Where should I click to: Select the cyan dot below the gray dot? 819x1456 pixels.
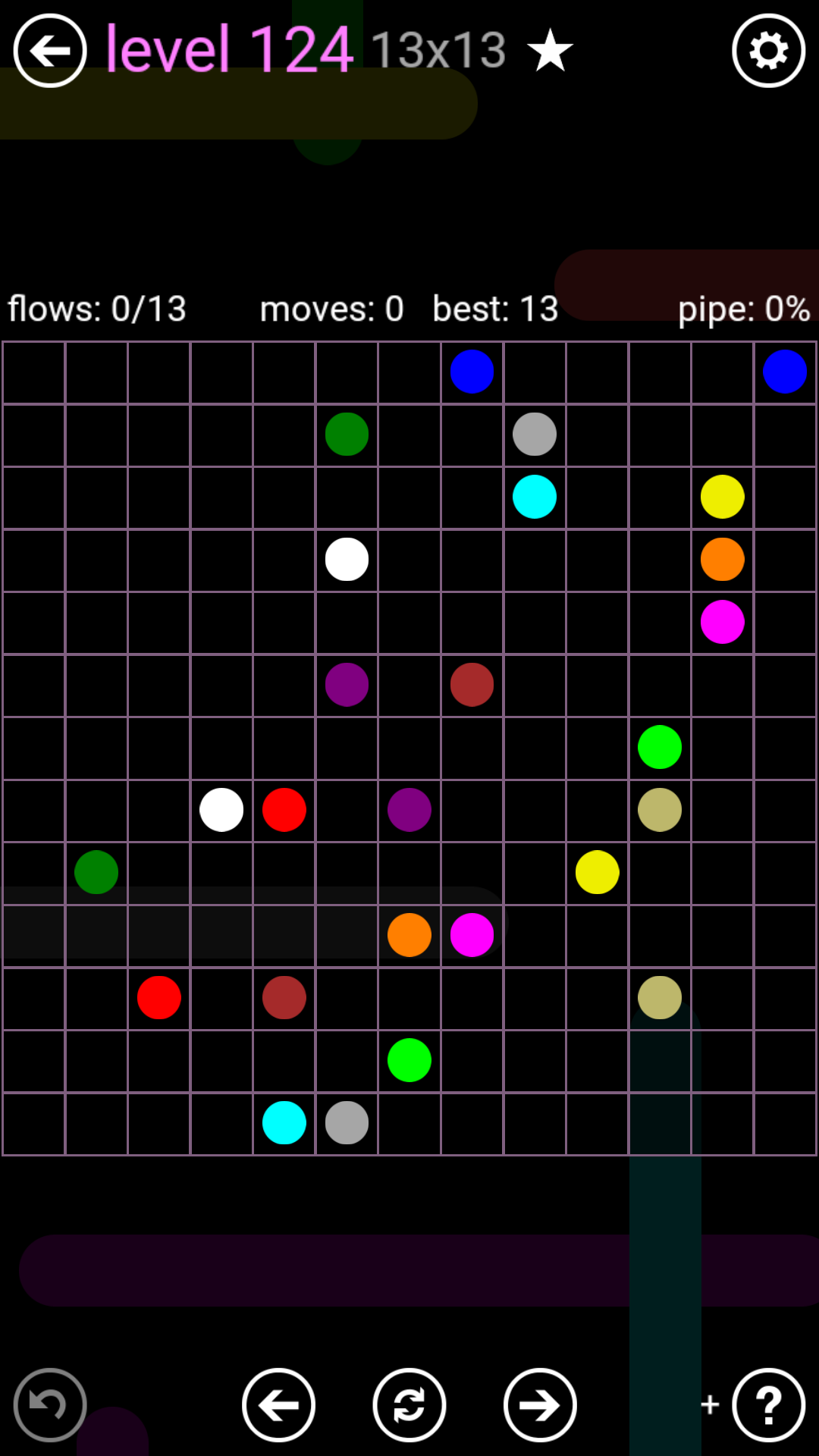coord(535,497)
